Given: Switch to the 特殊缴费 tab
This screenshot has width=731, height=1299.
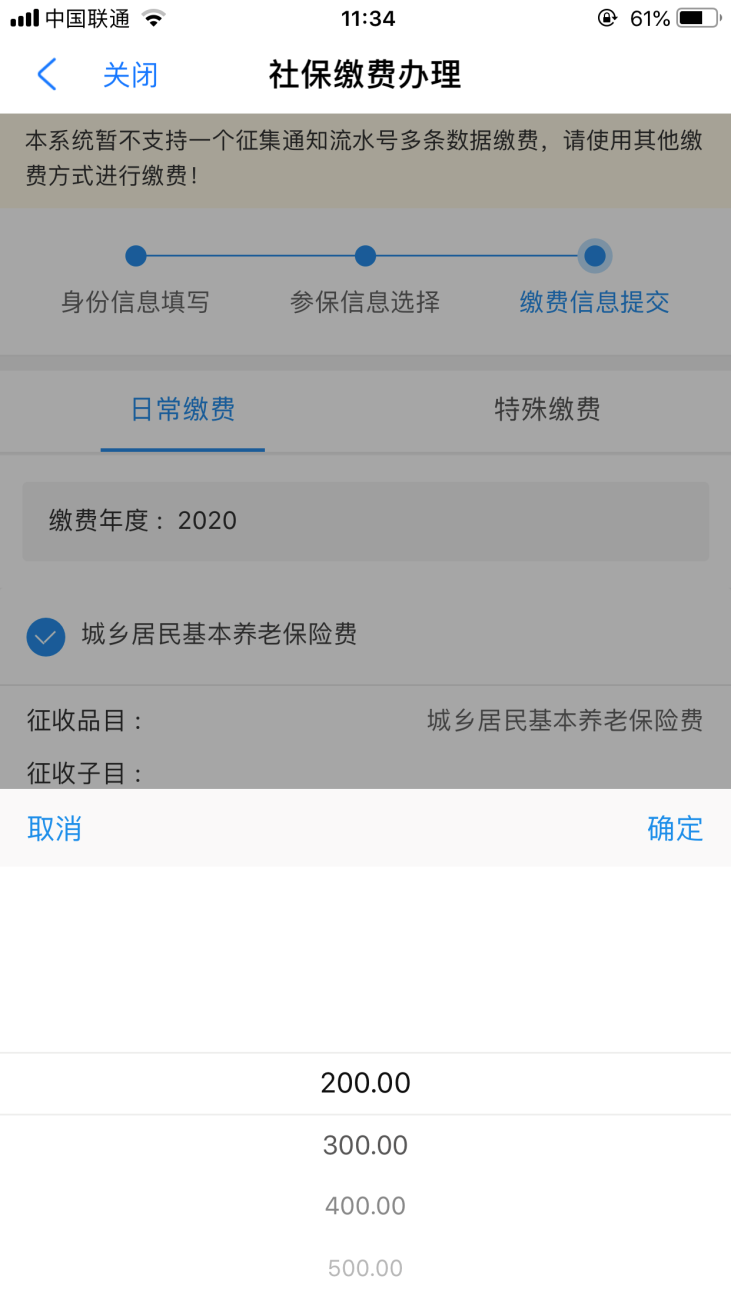Looking at the screenshot, I should pos(547,409).
